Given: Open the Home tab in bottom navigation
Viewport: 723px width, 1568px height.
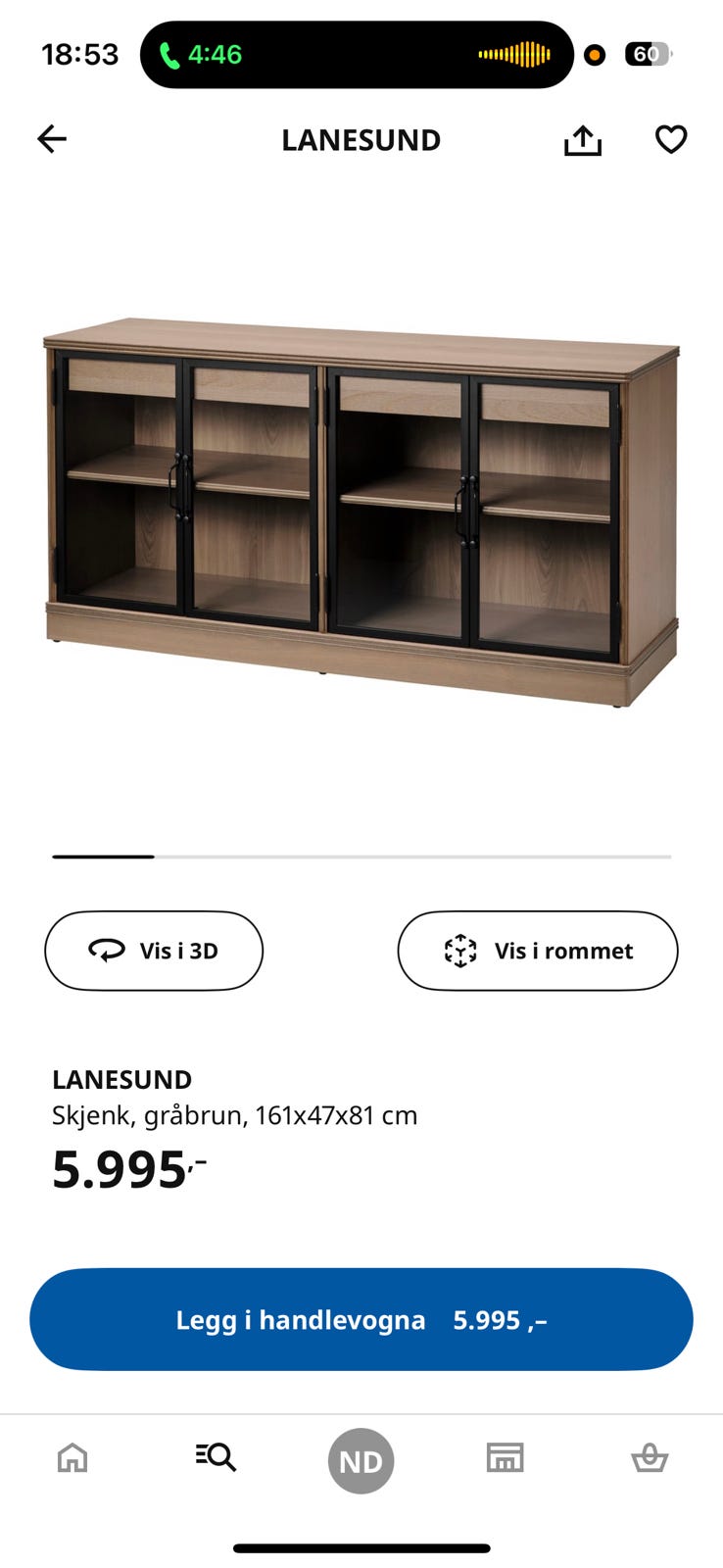Looking at the screenshot, I should coord(72,1458).
